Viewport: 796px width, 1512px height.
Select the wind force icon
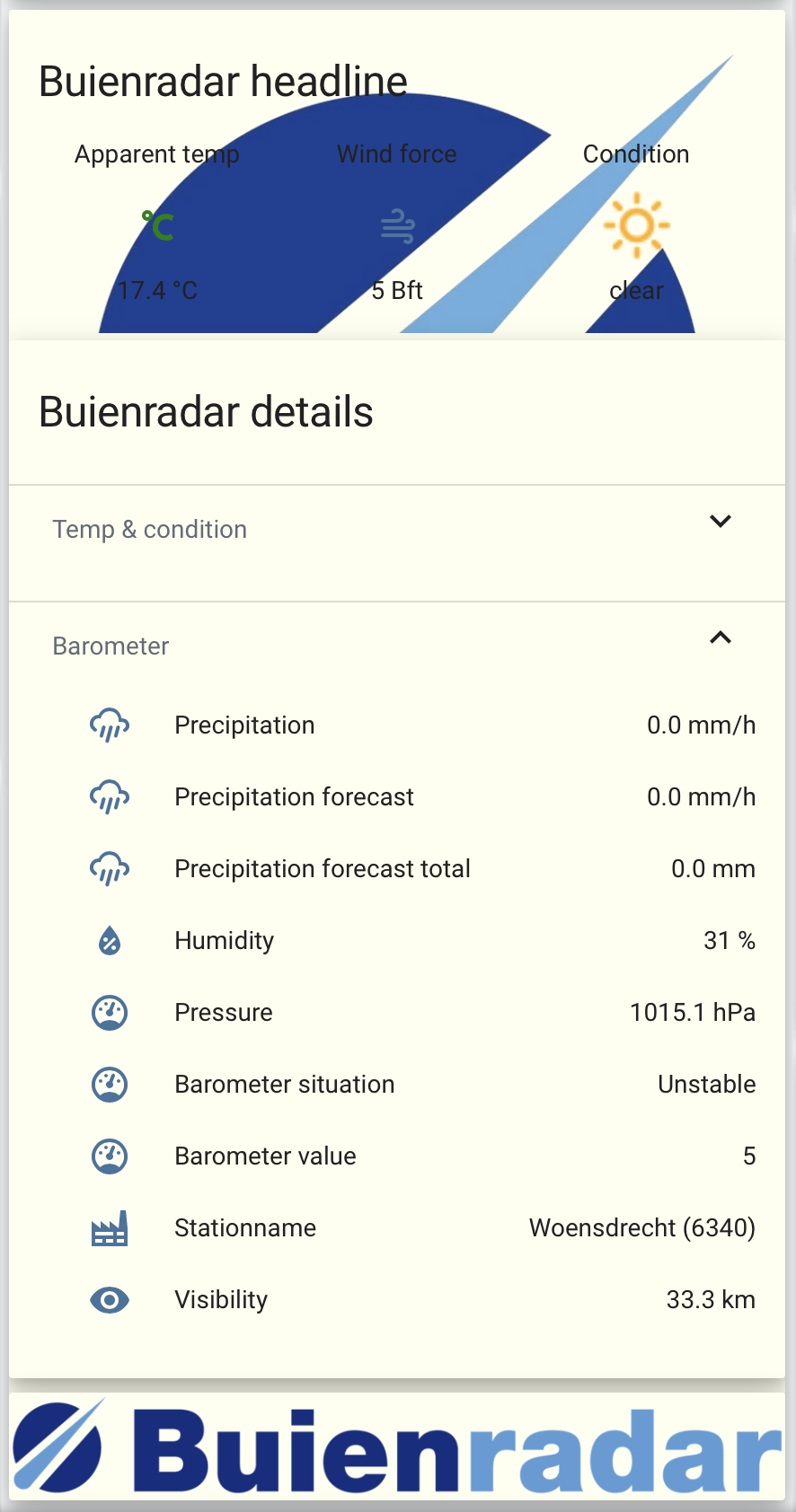pos(396,226)
